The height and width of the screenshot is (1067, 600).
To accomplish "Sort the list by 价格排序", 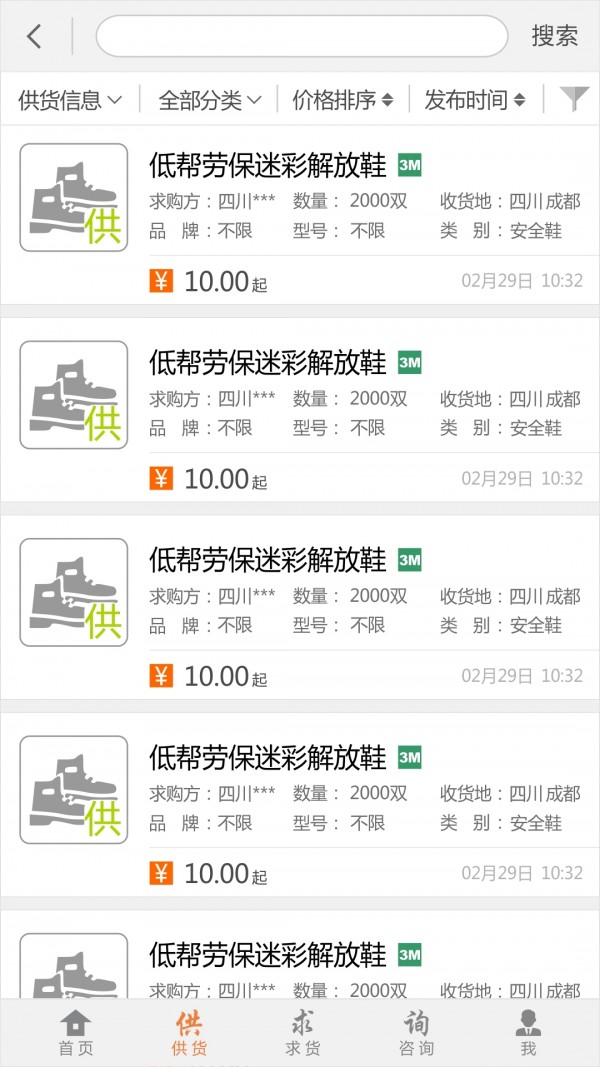I will (x=342, y=100).
